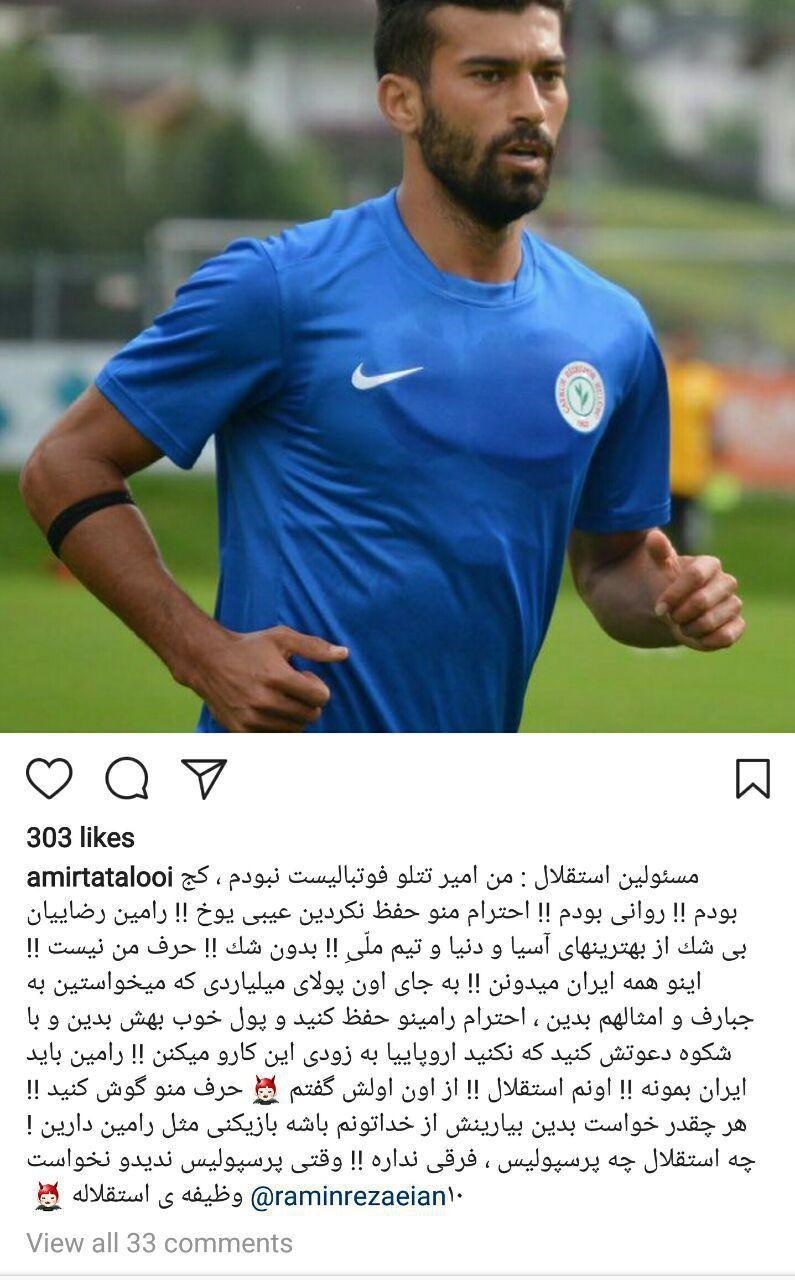Like the amirtatalooi post
795x1280 pixels.
[49, 778]
